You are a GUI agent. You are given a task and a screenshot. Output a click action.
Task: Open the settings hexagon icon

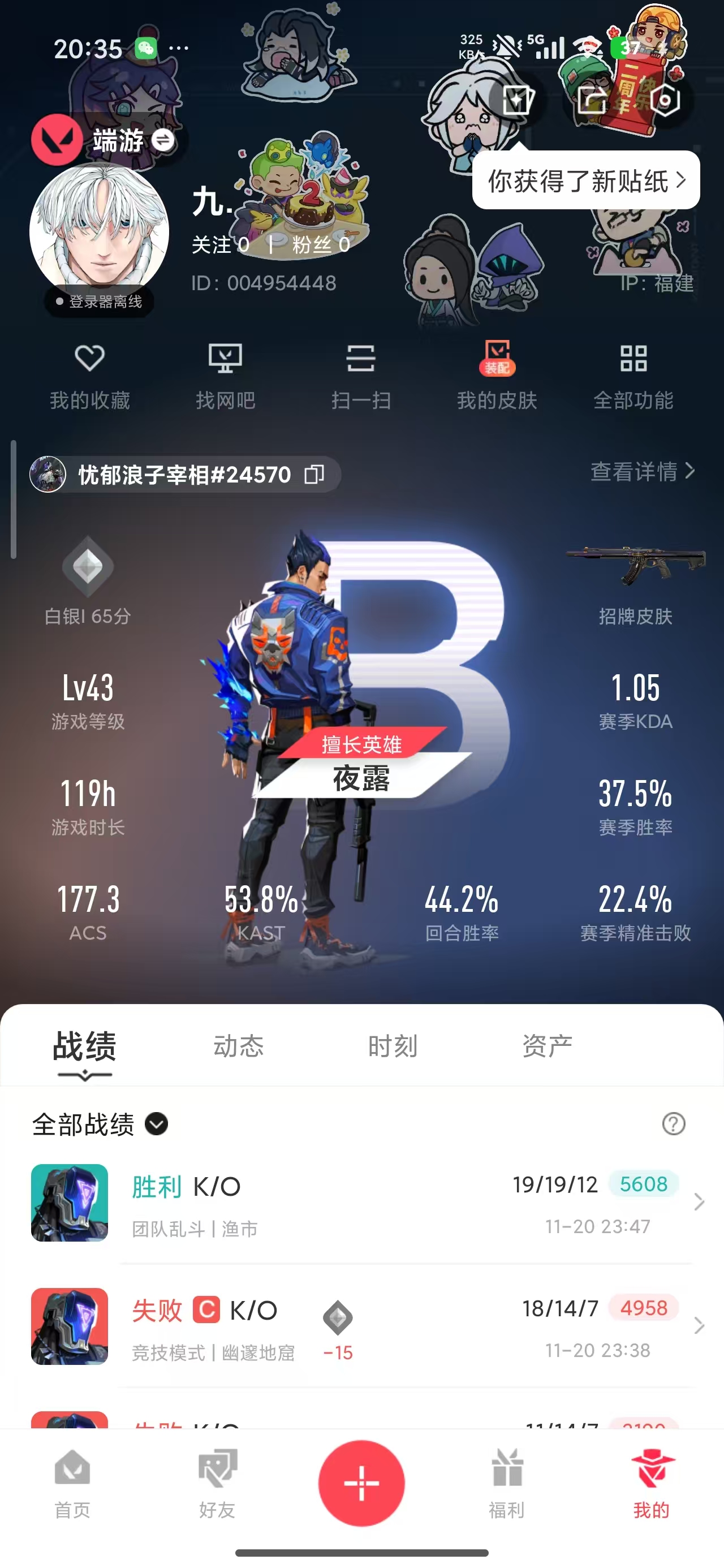[x=664, y=100]
